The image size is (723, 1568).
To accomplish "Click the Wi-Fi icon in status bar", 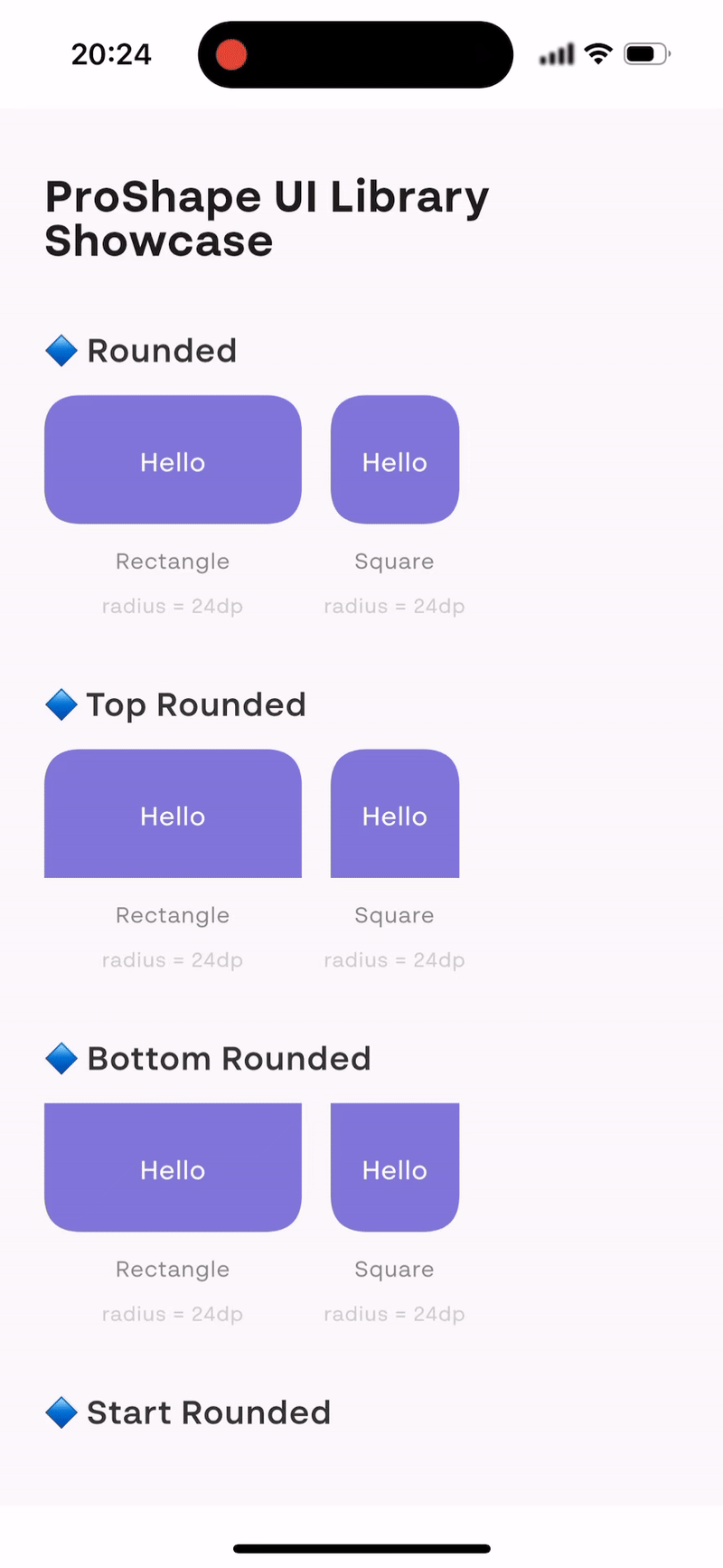I will point(597,53).
